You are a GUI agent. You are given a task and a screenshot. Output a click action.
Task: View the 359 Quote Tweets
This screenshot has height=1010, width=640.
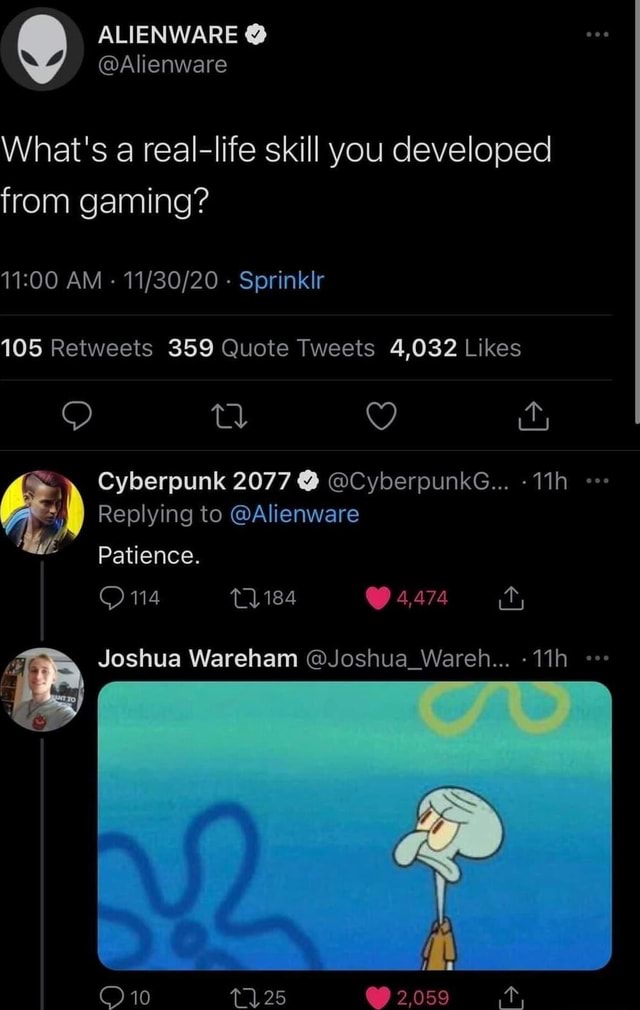tap(270, 348)
